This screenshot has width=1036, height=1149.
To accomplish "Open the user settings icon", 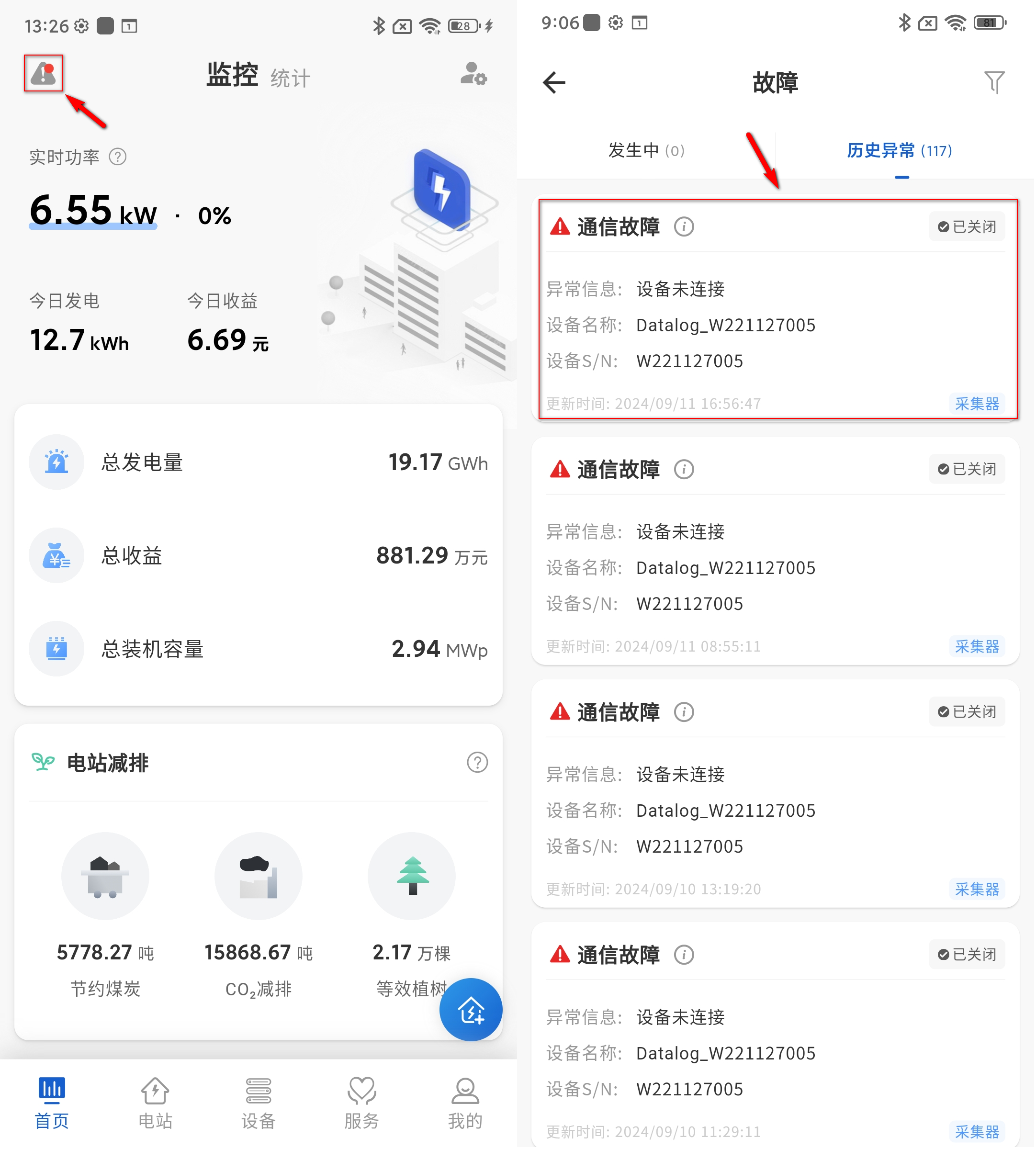I will pos(473,74).
